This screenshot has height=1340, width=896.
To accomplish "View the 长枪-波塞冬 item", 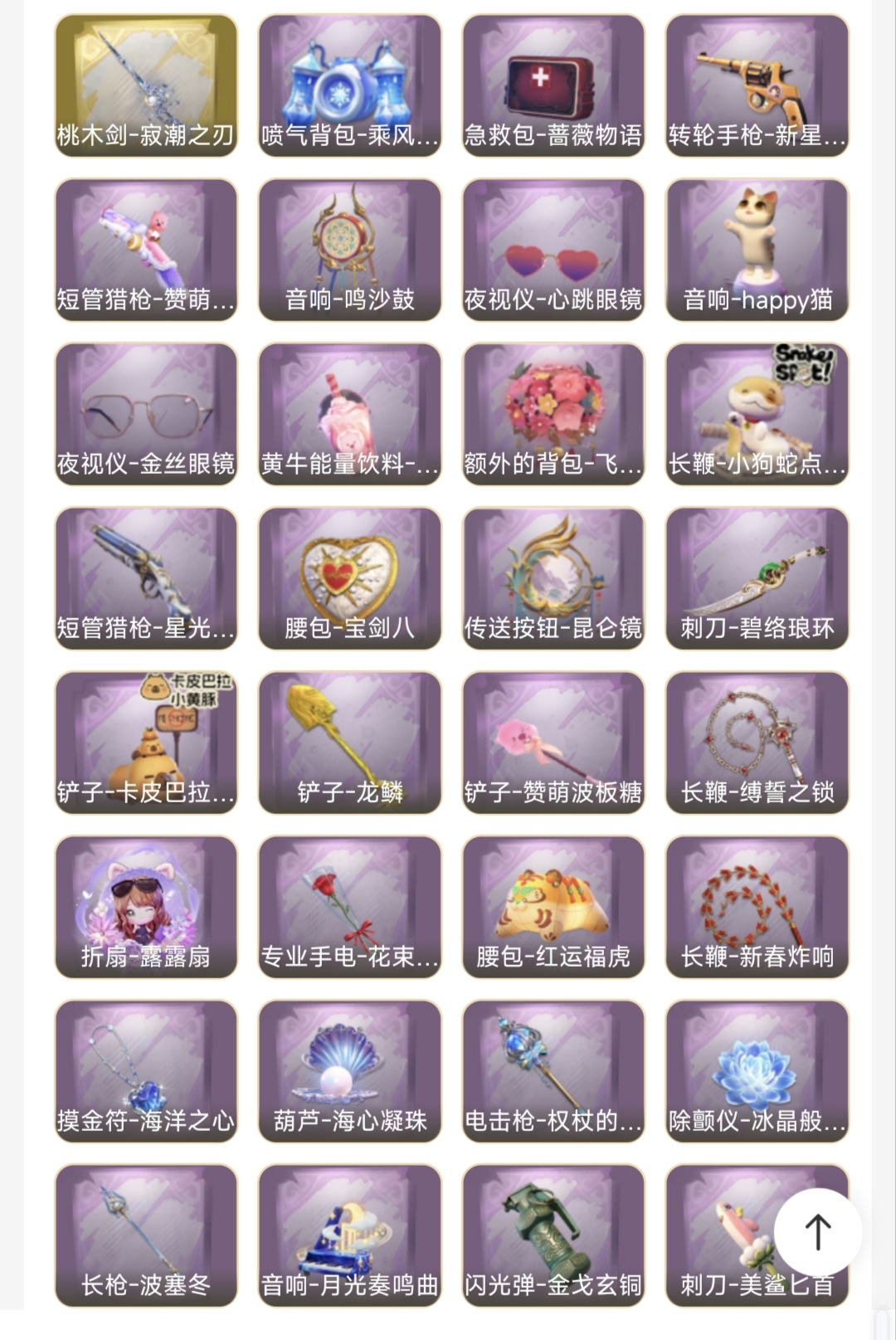I will pyautogui.click(x=146, y=1235).
